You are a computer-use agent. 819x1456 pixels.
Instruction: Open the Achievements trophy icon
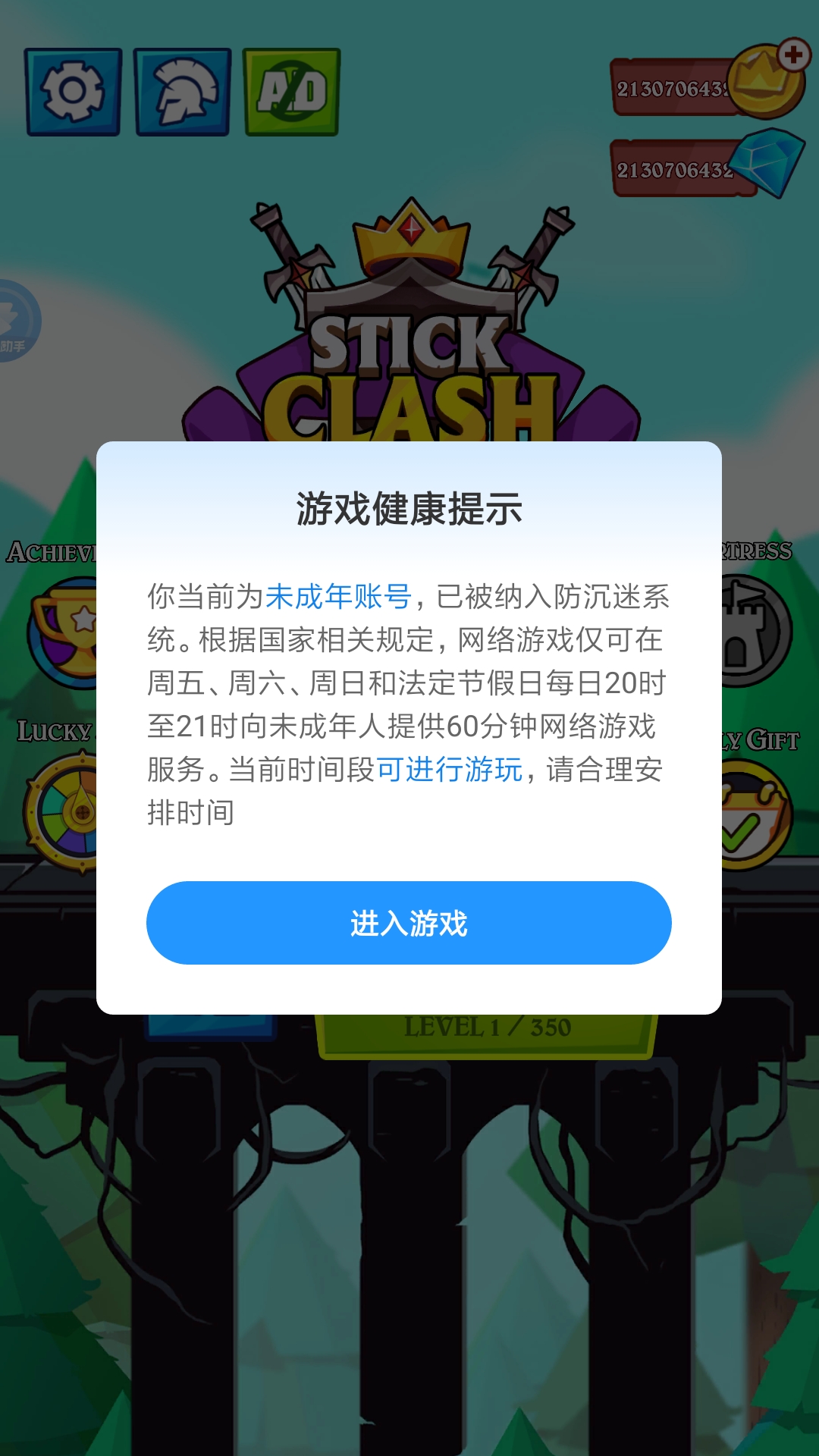pyautogui.click(x=64, y=632)
